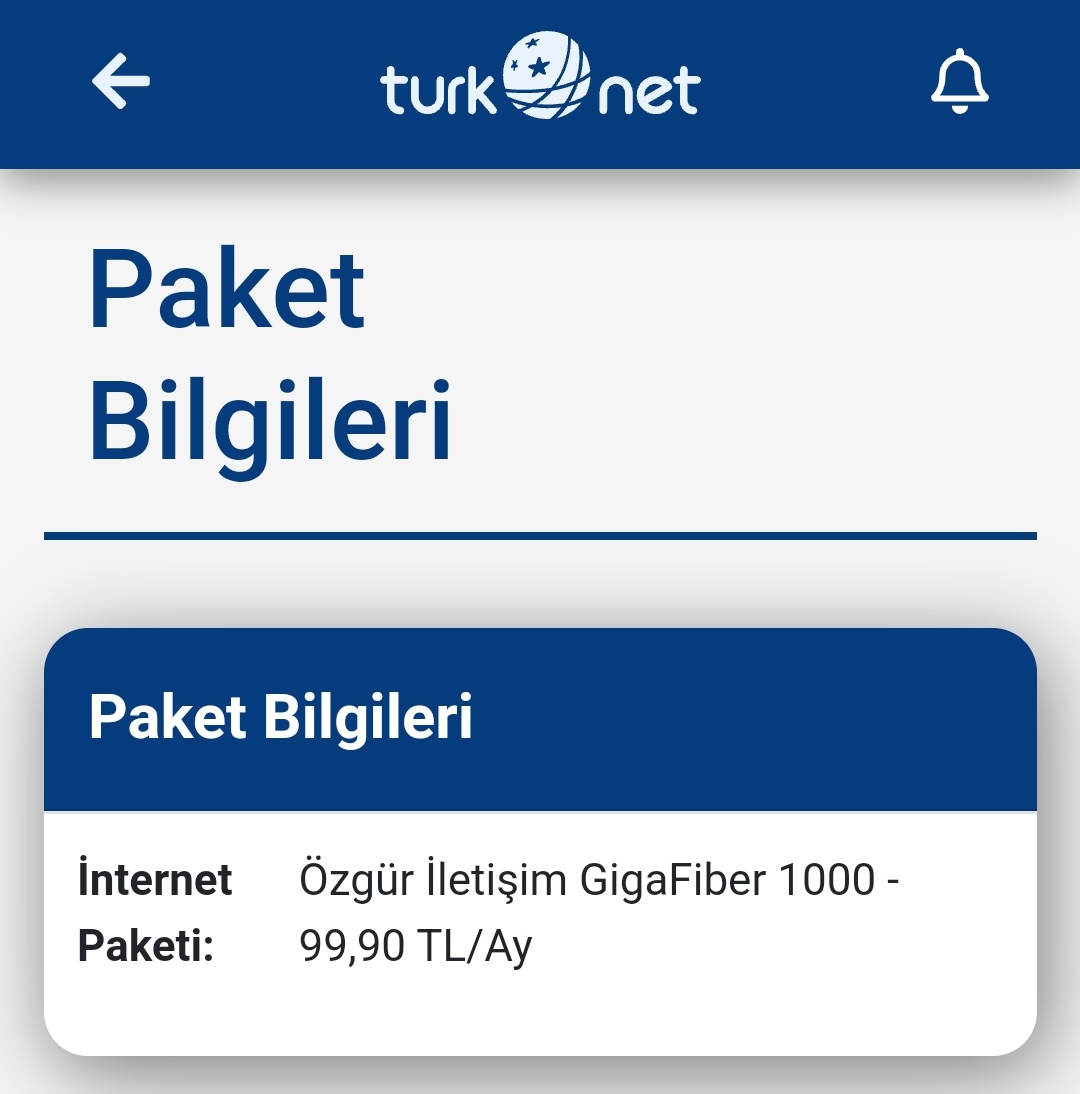The width and height of the screenshot is (1080, 1094).
Task: Go back using the arrow icon
Action: 121,81
